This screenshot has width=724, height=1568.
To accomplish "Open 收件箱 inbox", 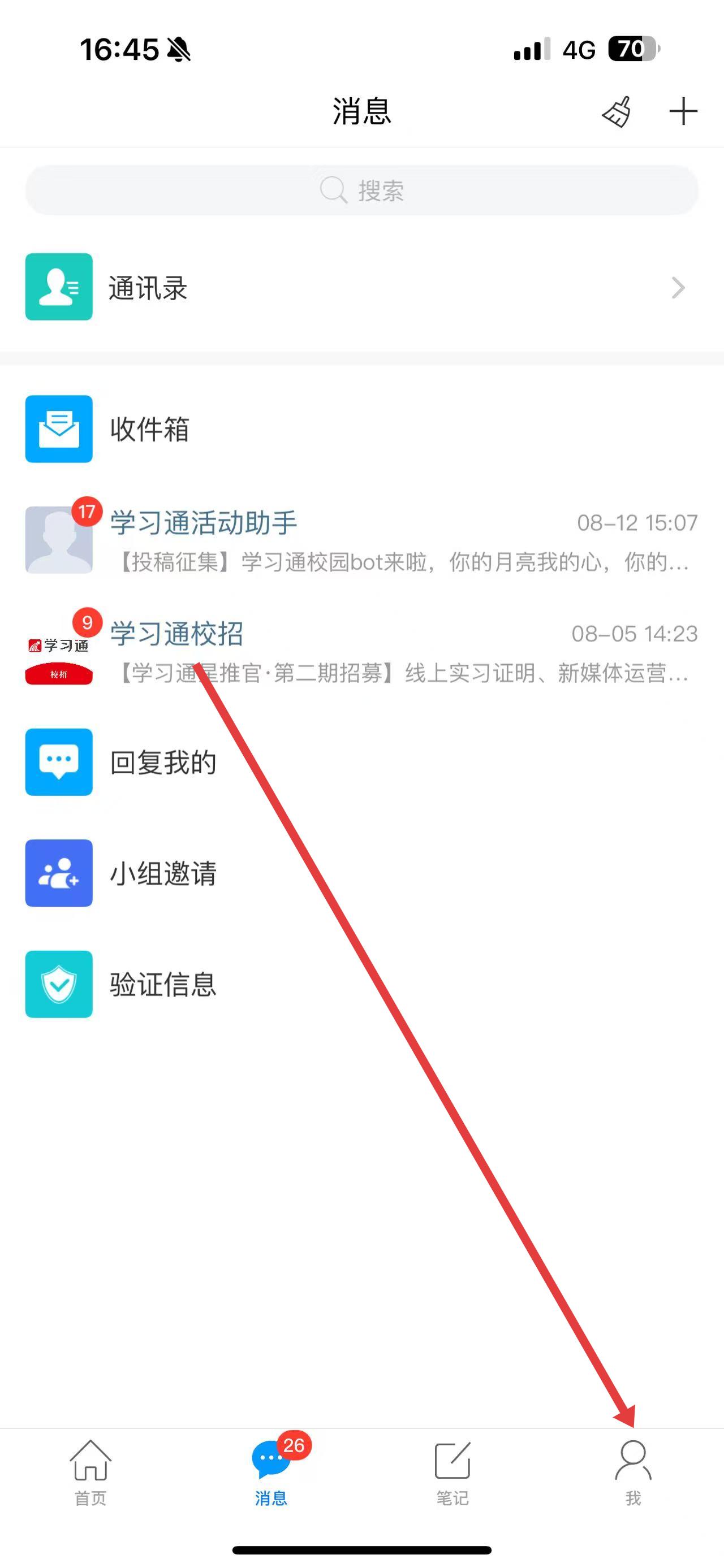I will [x=361, y=429].
